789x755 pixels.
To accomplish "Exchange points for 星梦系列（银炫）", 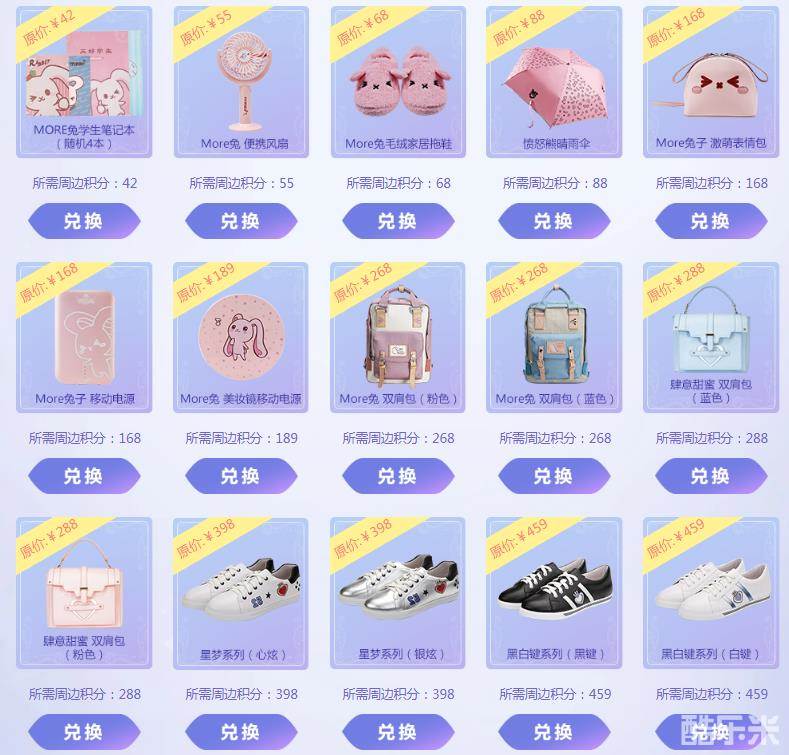I will point(397,731).
